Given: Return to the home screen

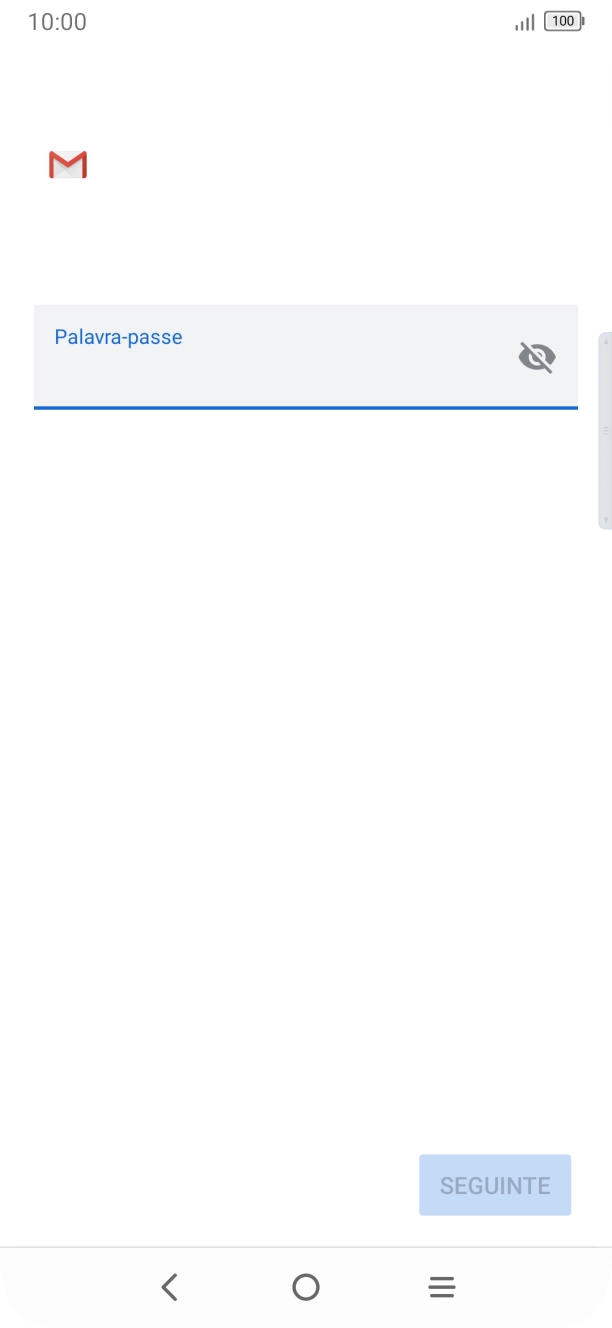Looking at the screenshot, I should 306,1287.
